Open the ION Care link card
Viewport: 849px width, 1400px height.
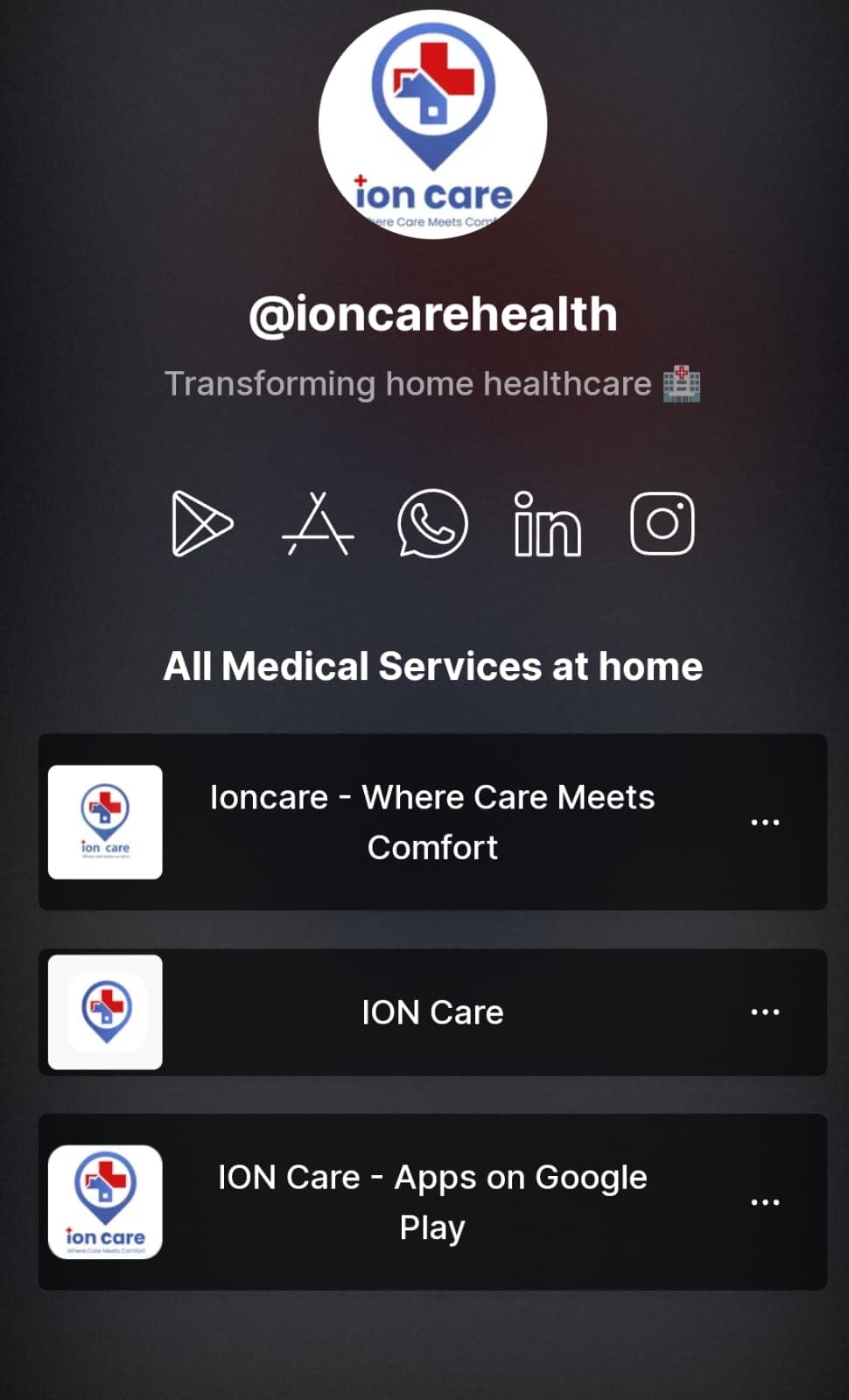click(x=432, y=1012)
